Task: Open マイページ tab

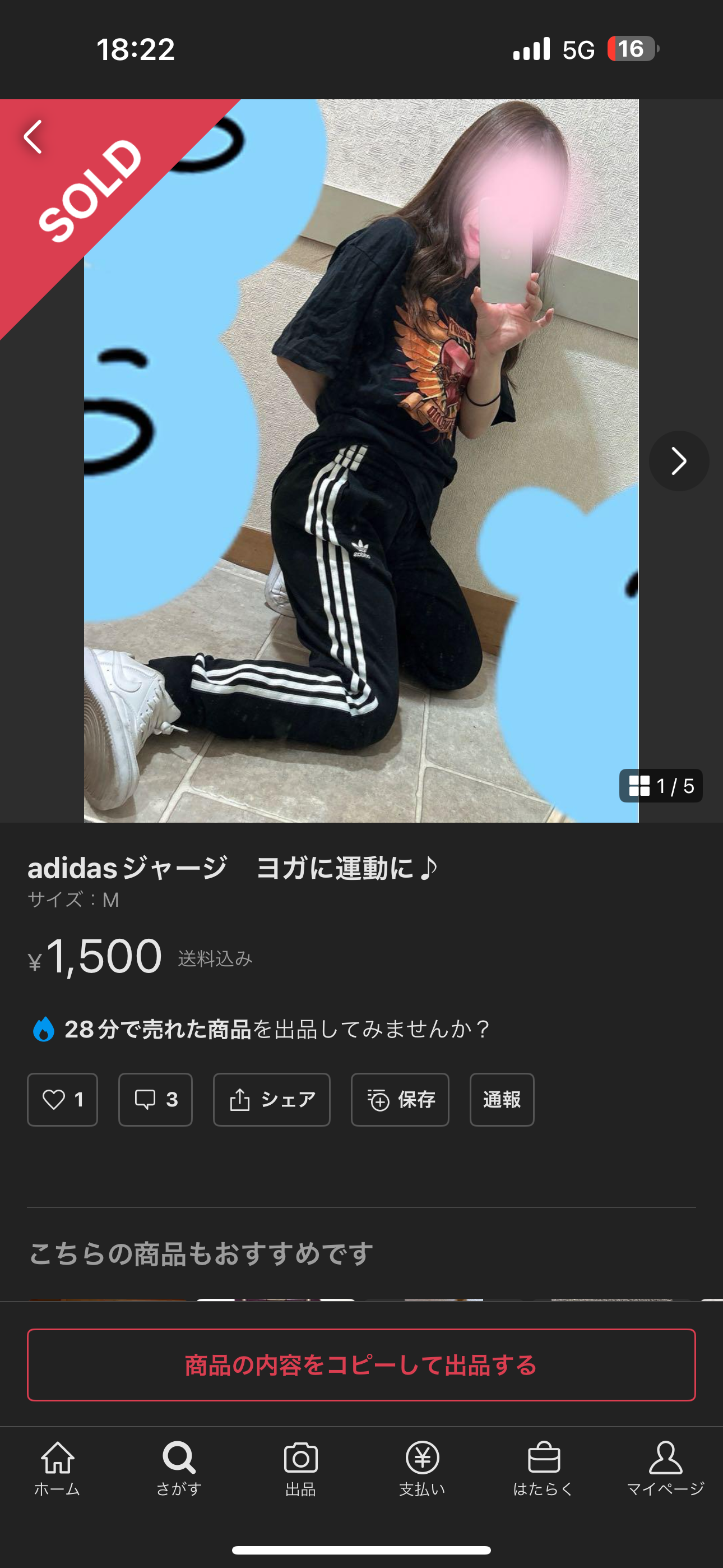Action: pos(665,1468)
